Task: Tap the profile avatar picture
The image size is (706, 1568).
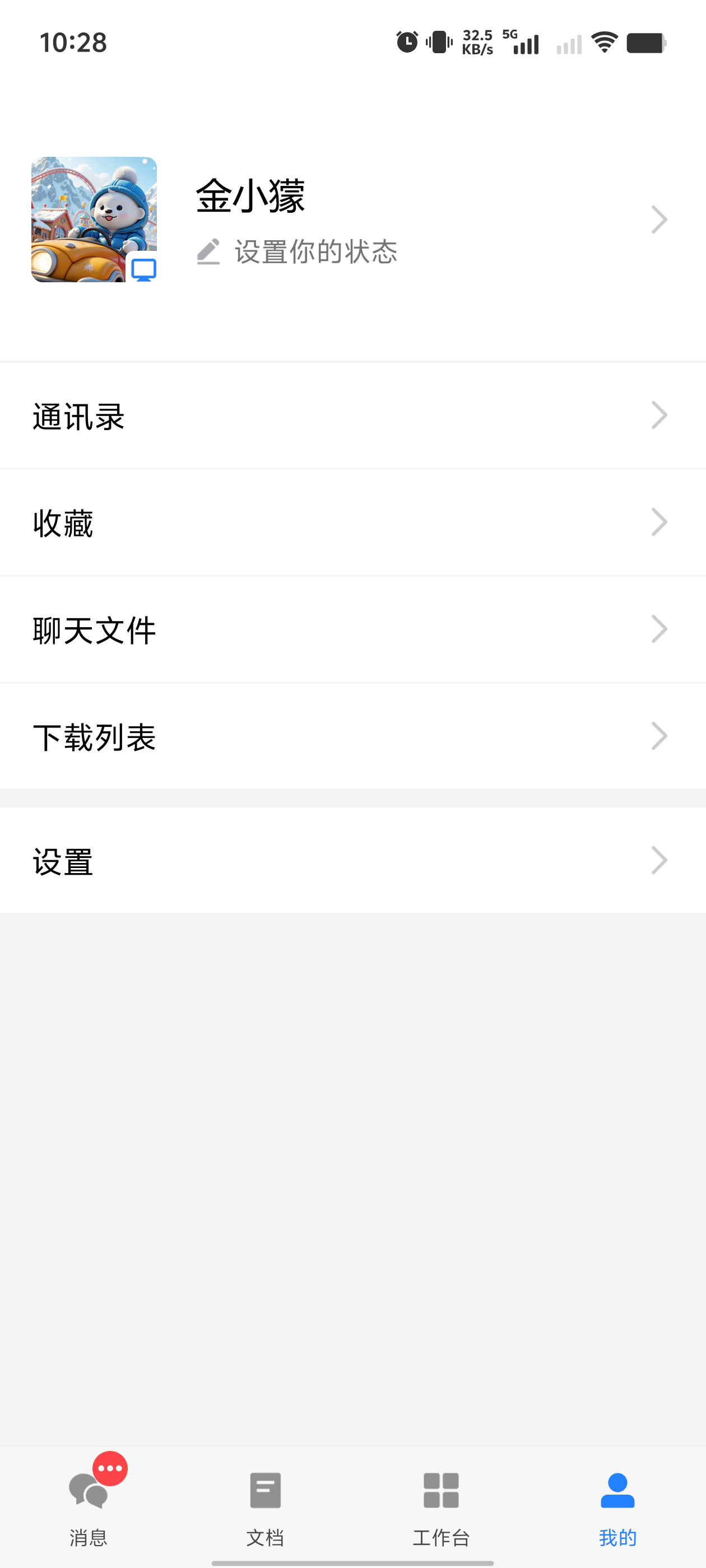Action: point(94,220)
